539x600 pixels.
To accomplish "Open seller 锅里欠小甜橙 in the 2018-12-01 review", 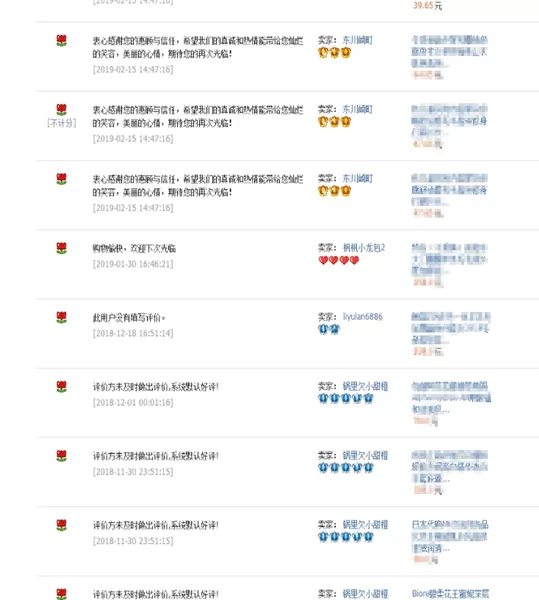I will pos(365,386).
